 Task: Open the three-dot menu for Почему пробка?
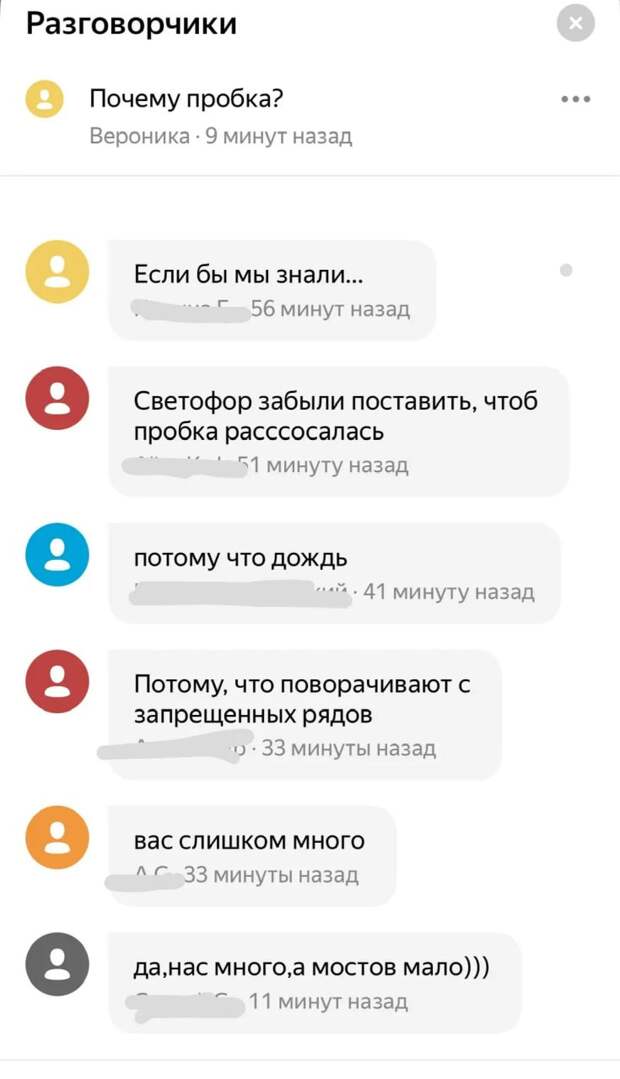[576, 99]
